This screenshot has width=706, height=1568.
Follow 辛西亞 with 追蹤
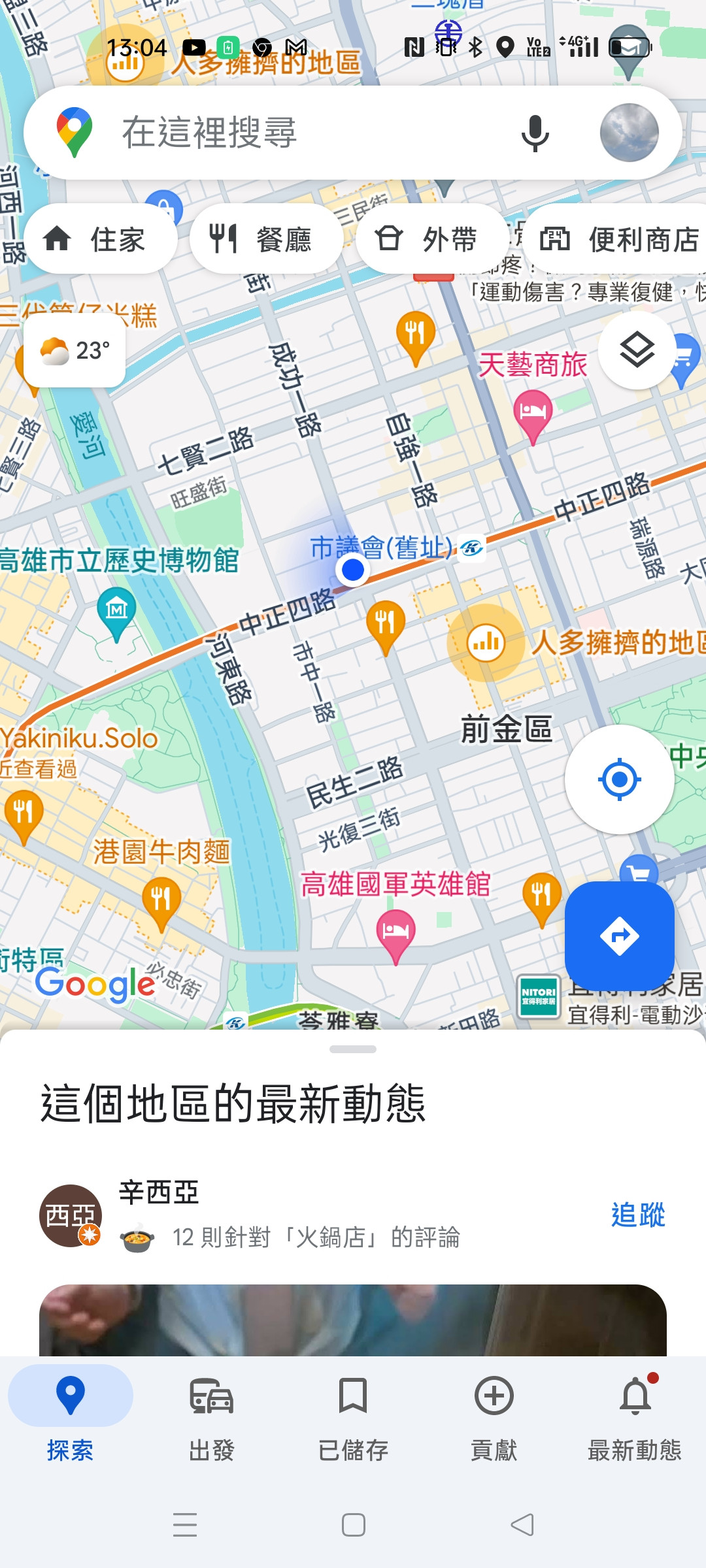click(x=638, y=1215)
